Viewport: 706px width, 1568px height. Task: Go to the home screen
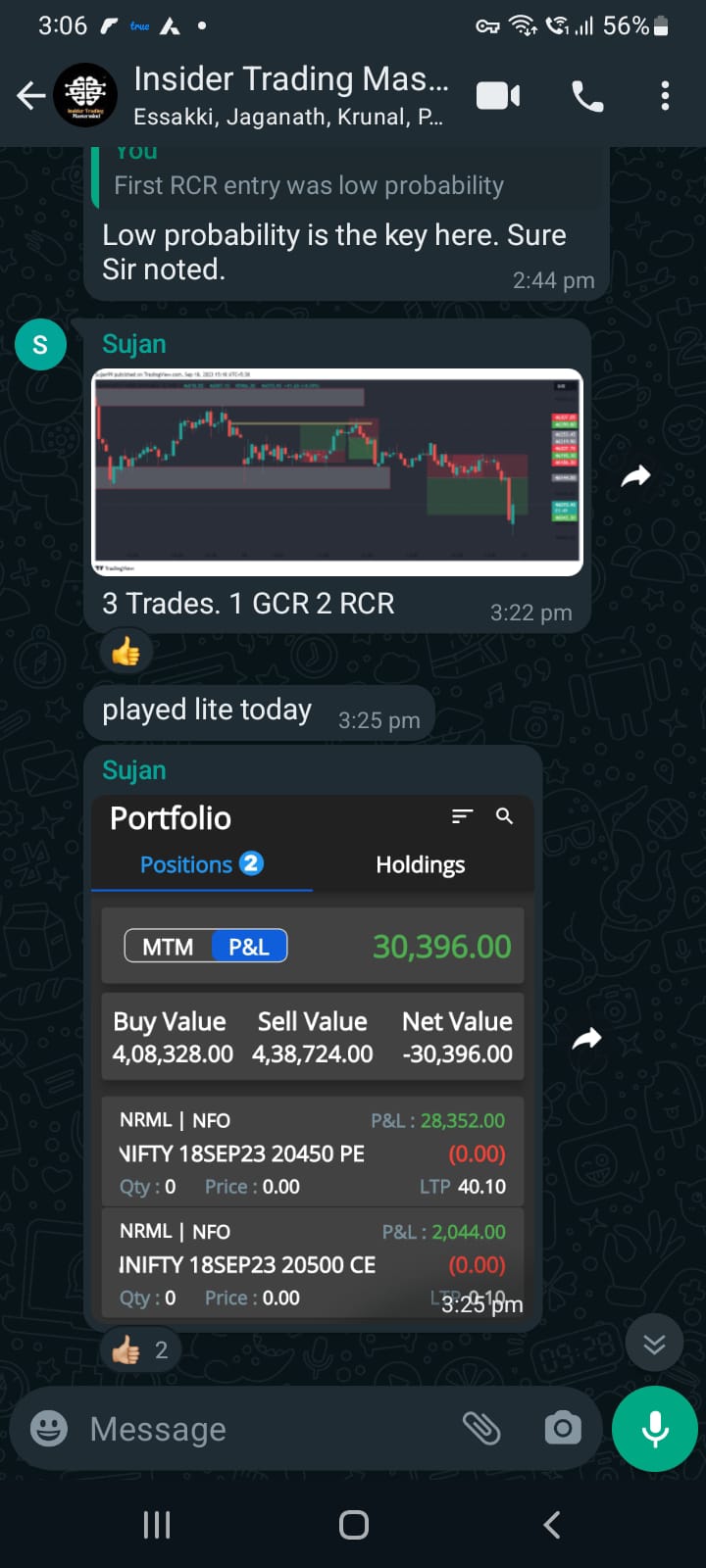tap(353, 1524)
